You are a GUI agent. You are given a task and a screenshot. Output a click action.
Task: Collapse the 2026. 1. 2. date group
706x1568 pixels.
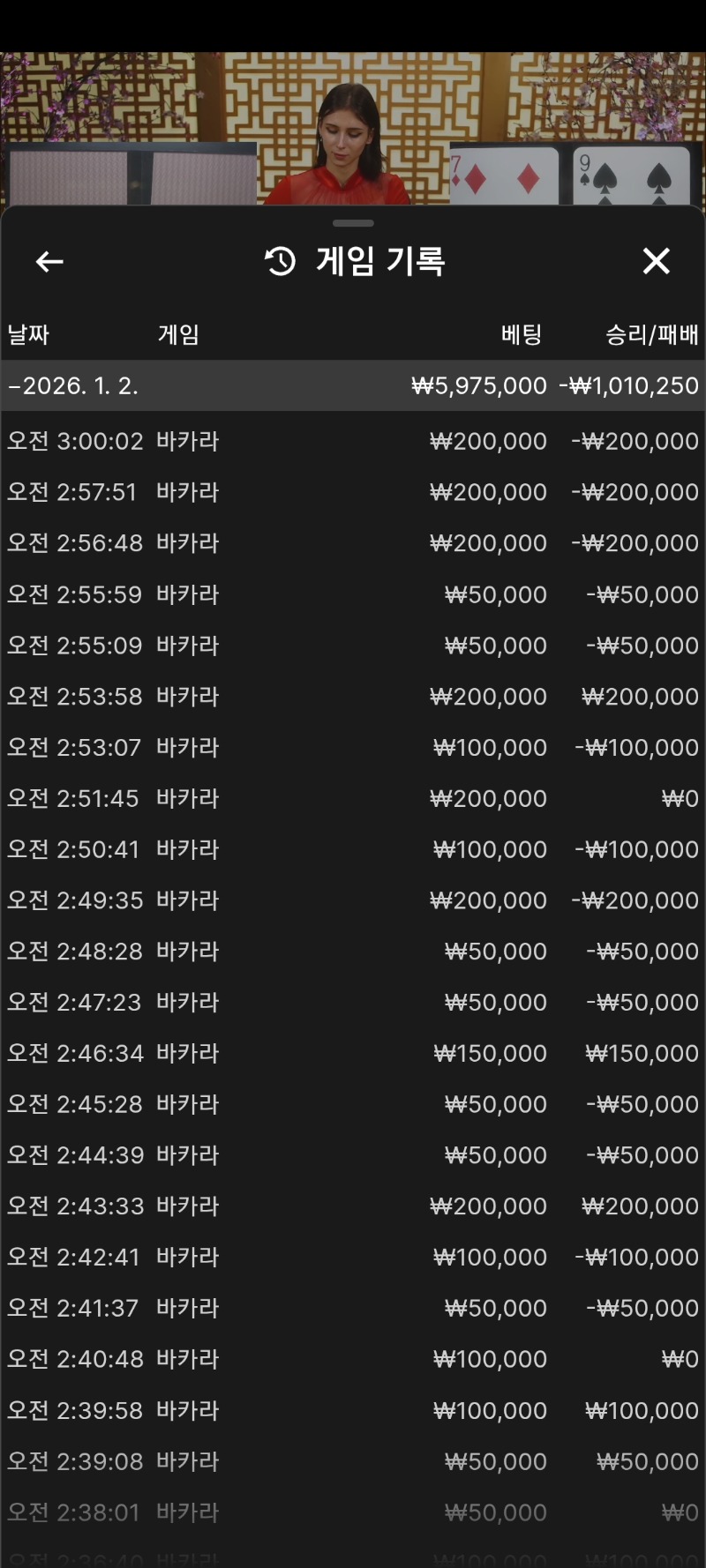point(353,386)
